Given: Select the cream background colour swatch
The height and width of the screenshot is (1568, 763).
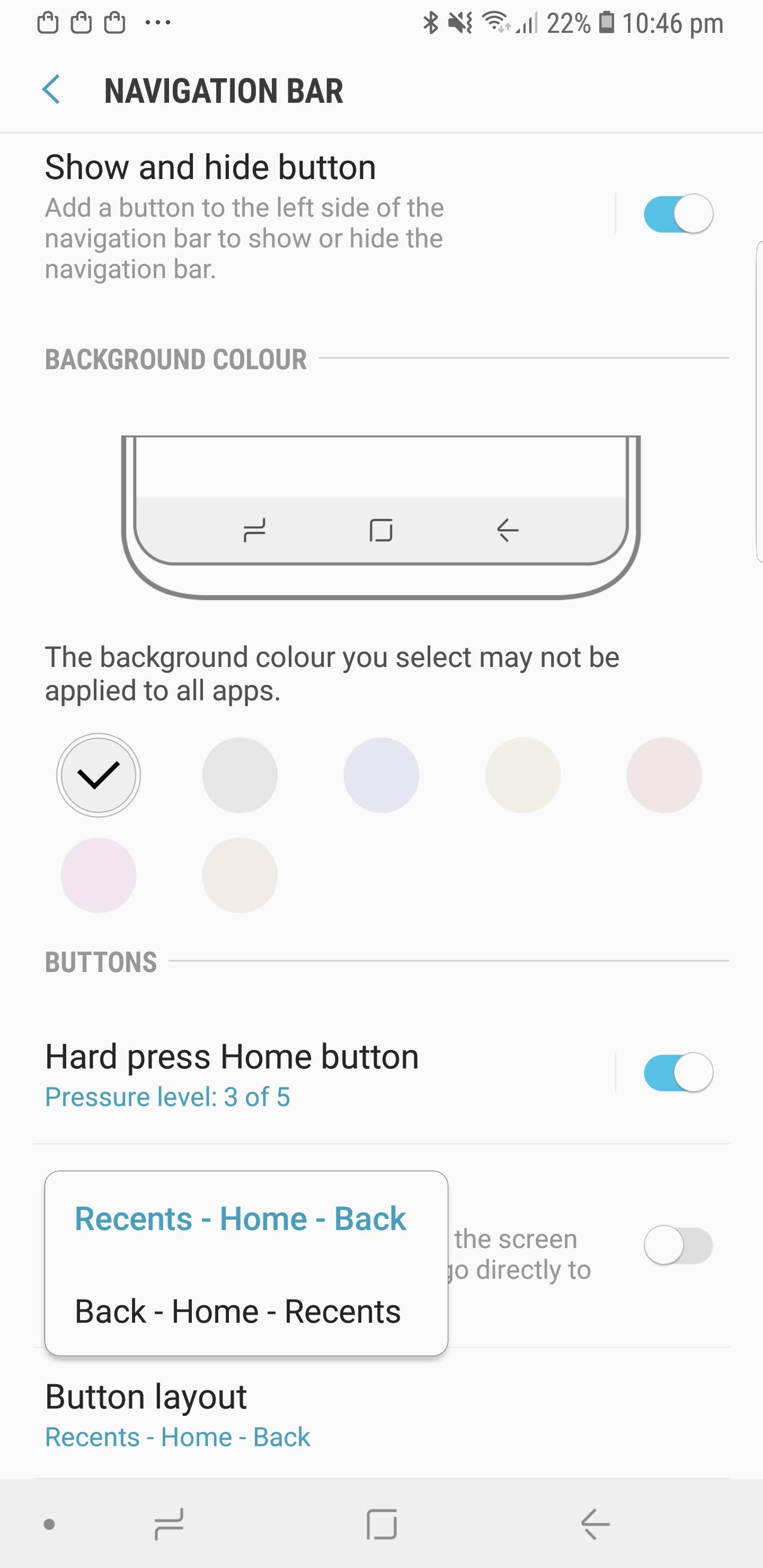Looking at the screenshot, I should pyautogui.click(x=522, y=775).
